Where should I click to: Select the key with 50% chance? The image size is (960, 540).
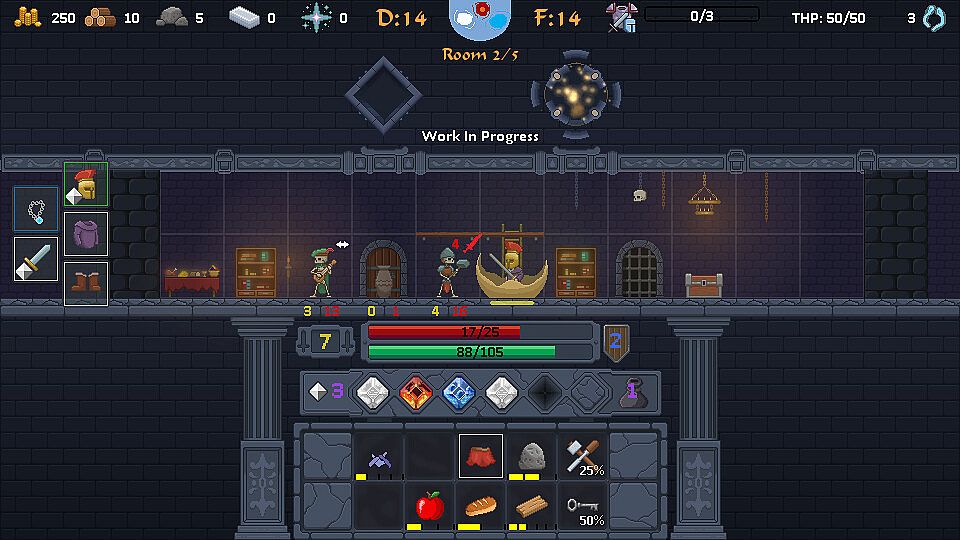pos(581,507)
